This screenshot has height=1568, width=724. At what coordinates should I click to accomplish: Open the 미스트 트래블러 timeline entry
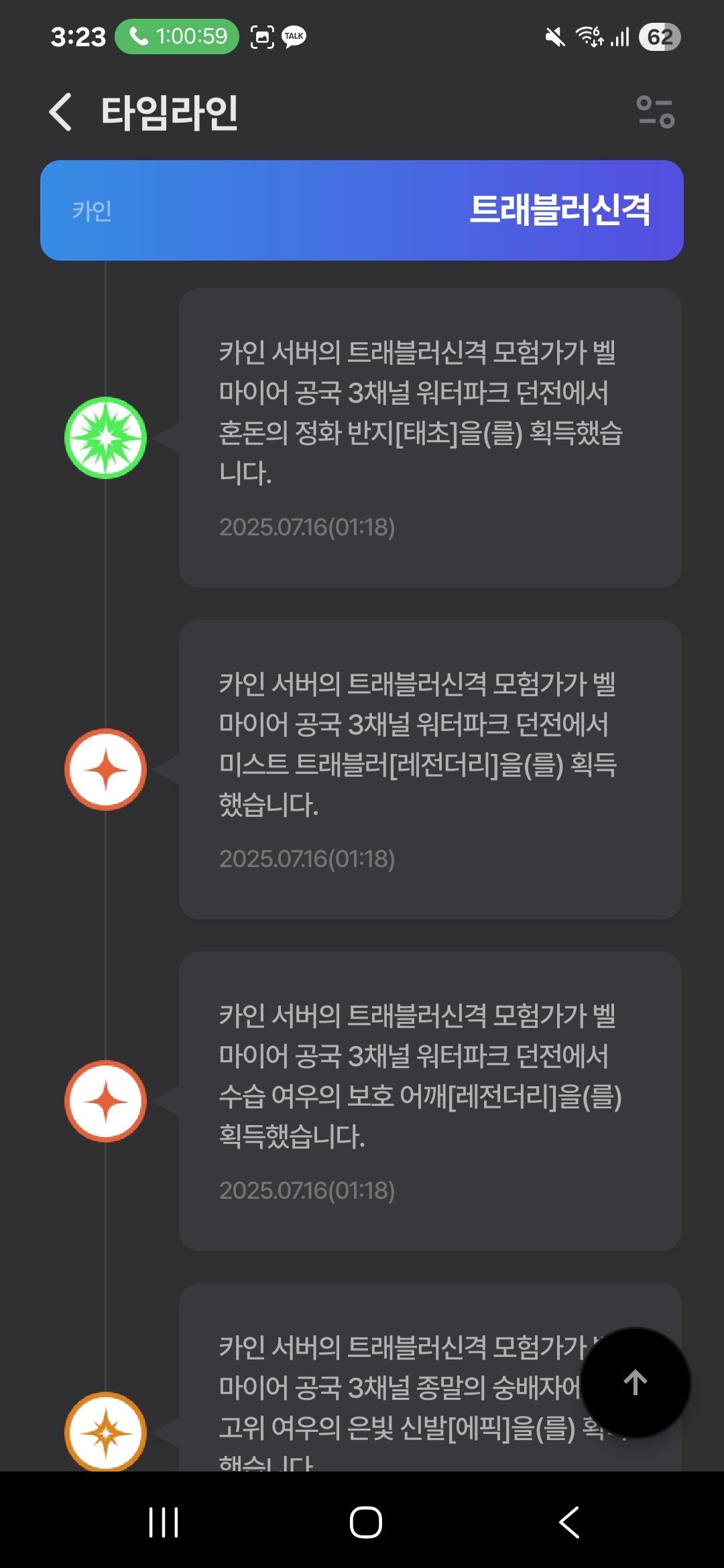pyautogui.click(x=430, y=769)
